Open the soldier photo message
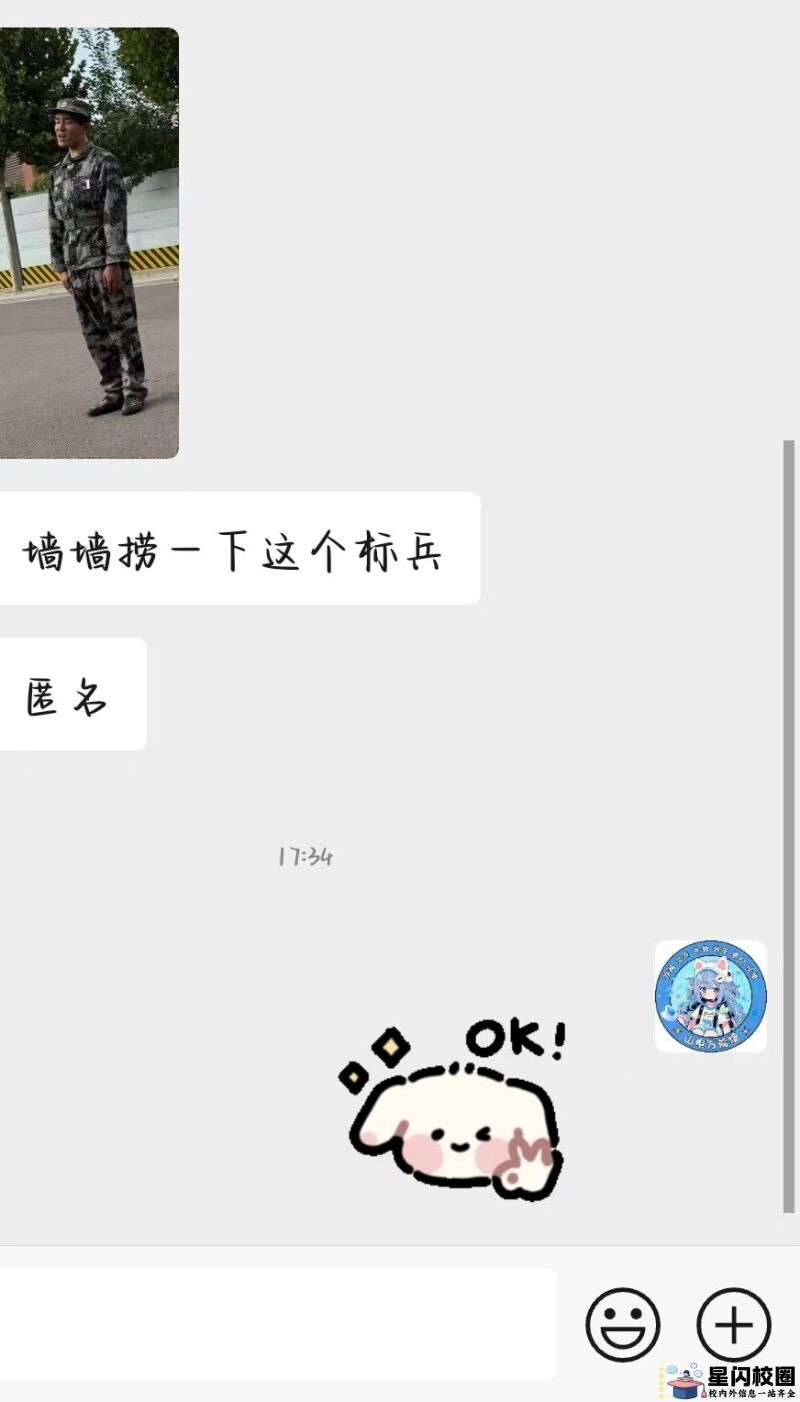Screen dimensions: 800x1402 [x=89, y=243]
